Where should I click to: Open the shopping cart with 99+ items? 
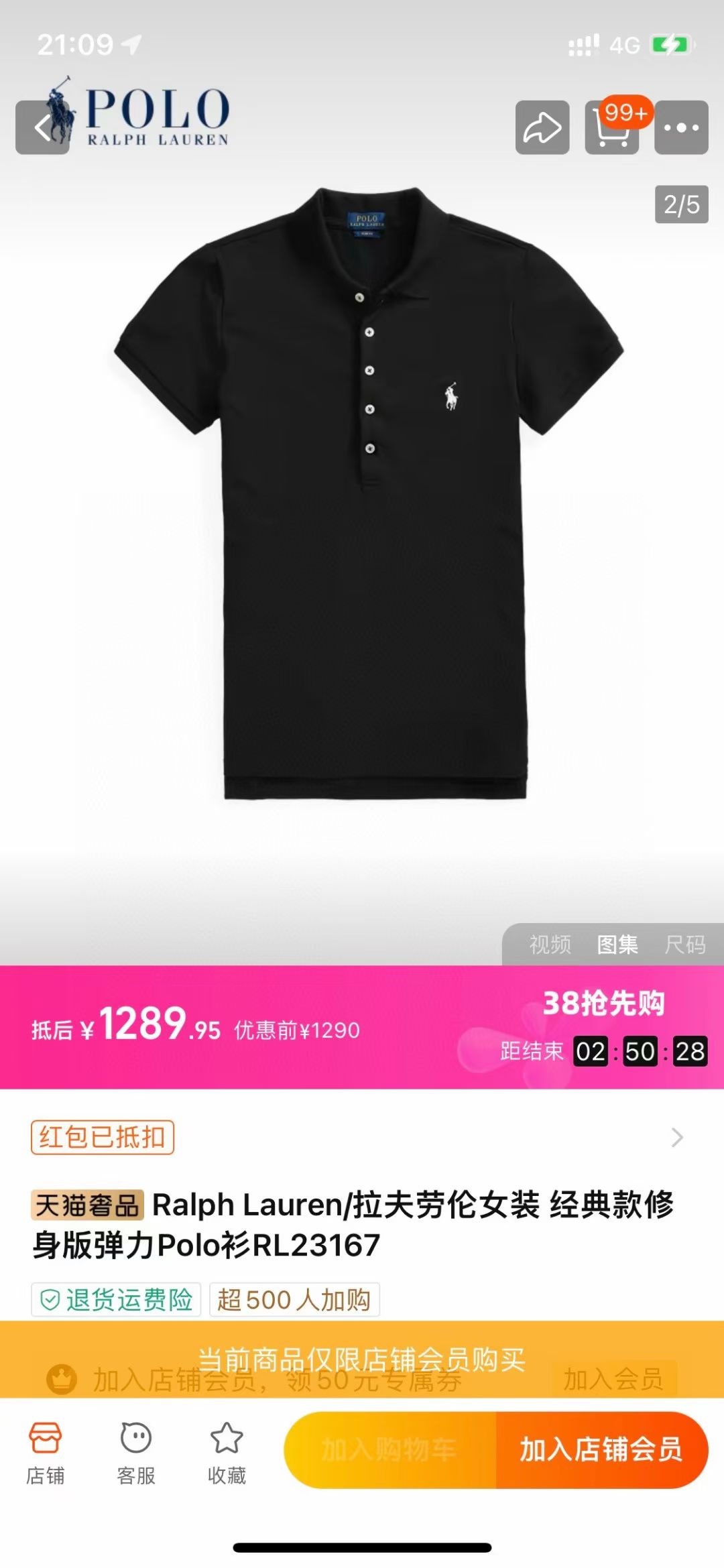611,127
